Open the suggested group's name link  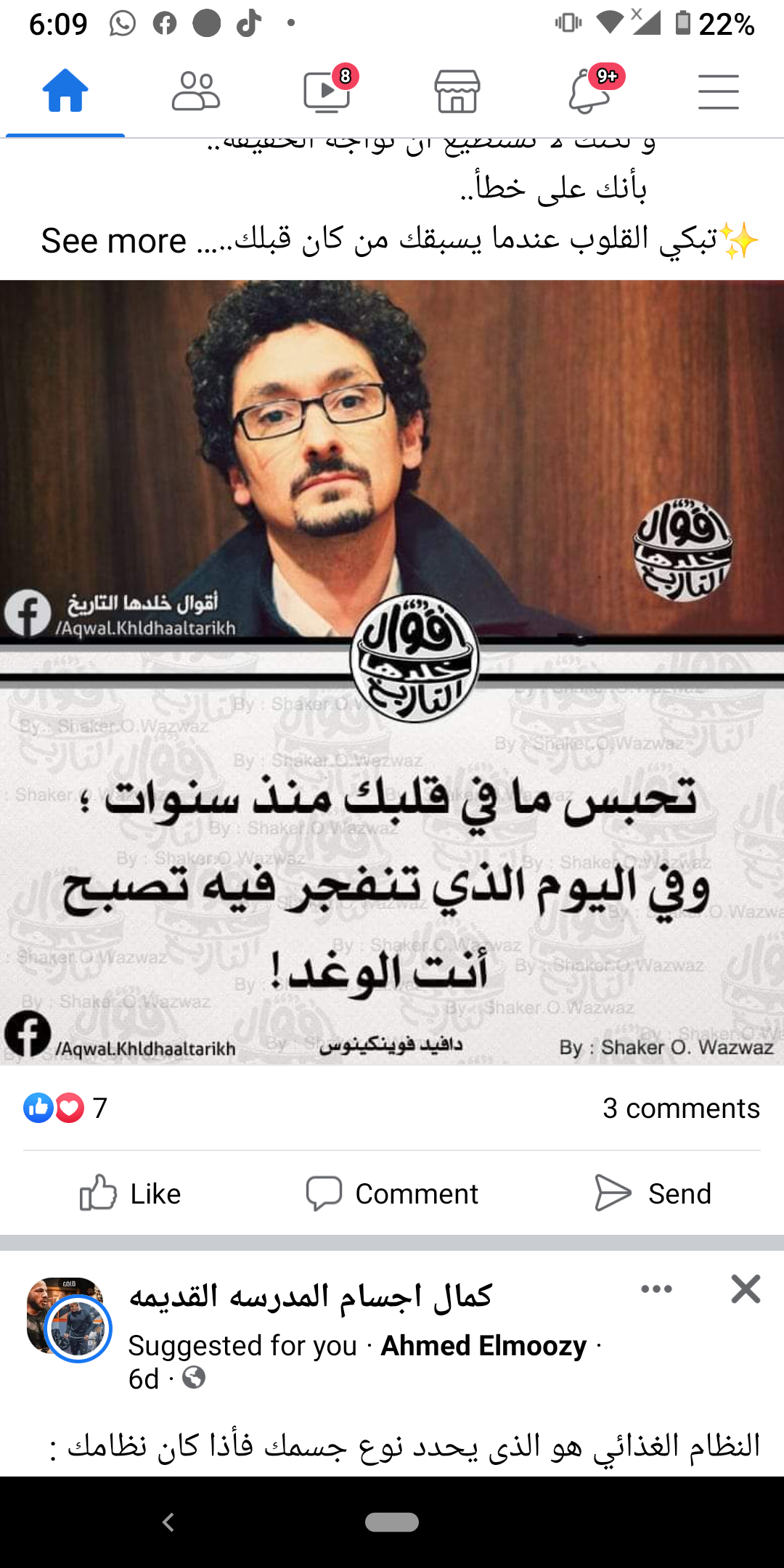click(311, 1297)
